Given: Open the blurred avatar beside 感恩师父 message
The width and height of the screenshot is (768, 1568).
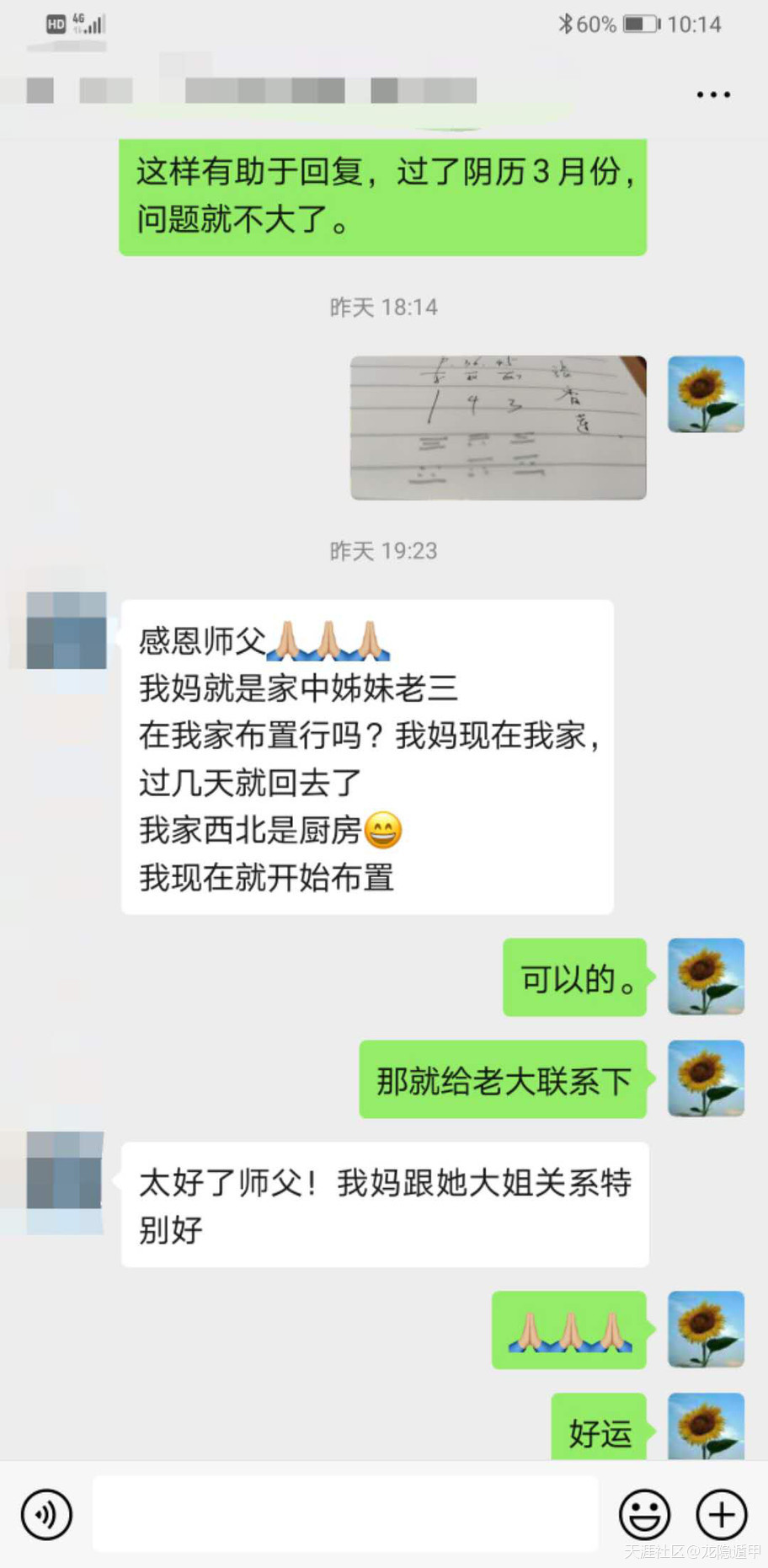Looking at the screenshot, I should point(67,630).
